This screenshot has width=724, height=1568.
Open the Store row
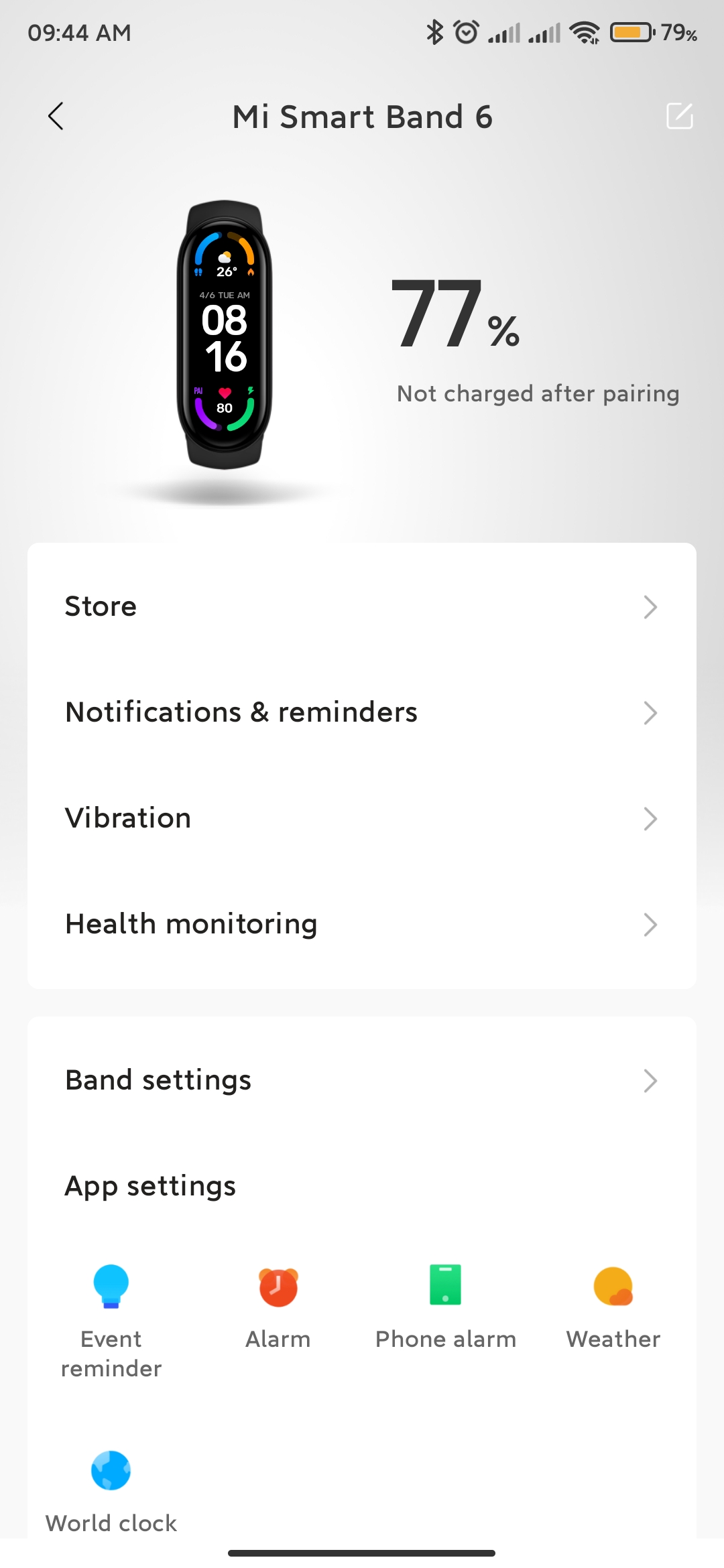click(x=362, y=606)
